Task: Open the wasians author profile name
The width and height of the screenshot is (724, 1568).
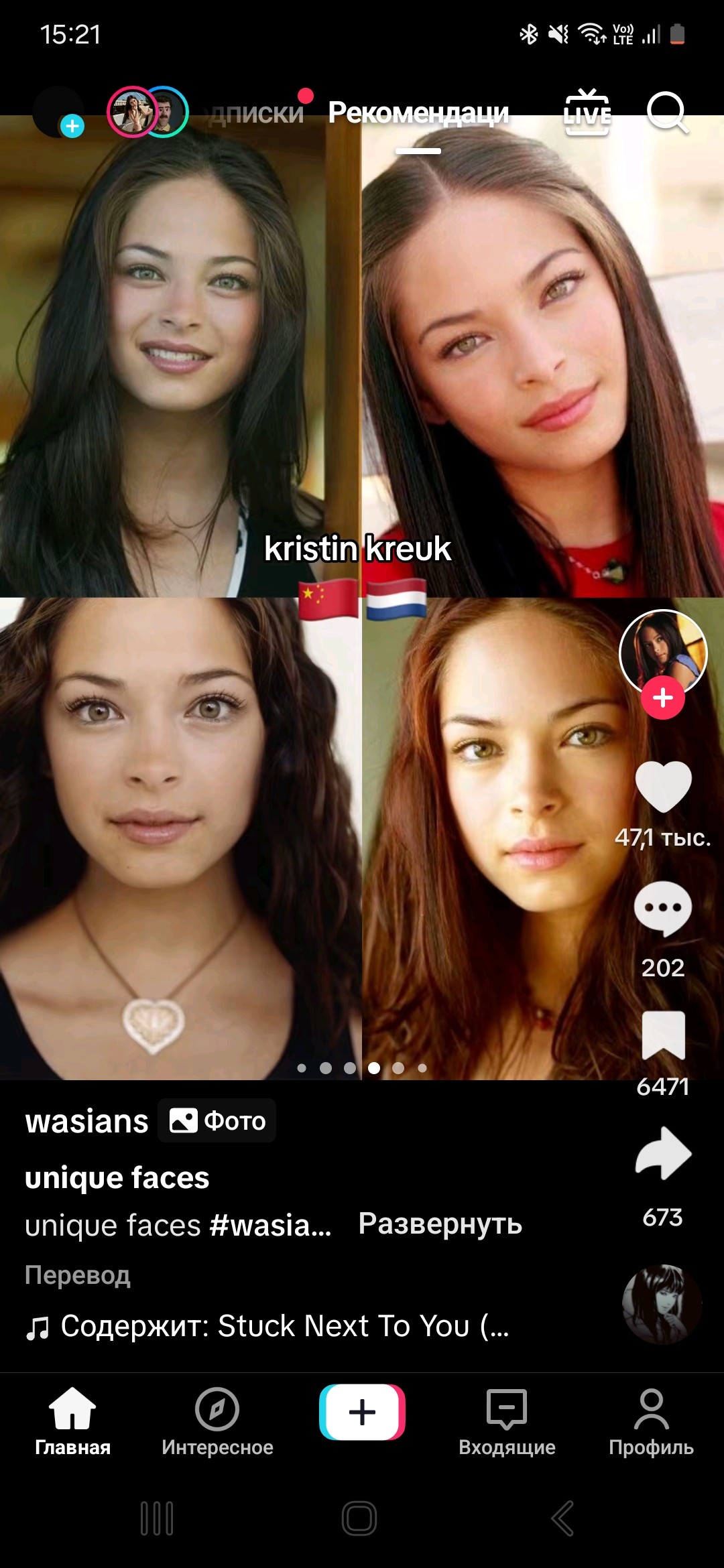Action: 87,1121
